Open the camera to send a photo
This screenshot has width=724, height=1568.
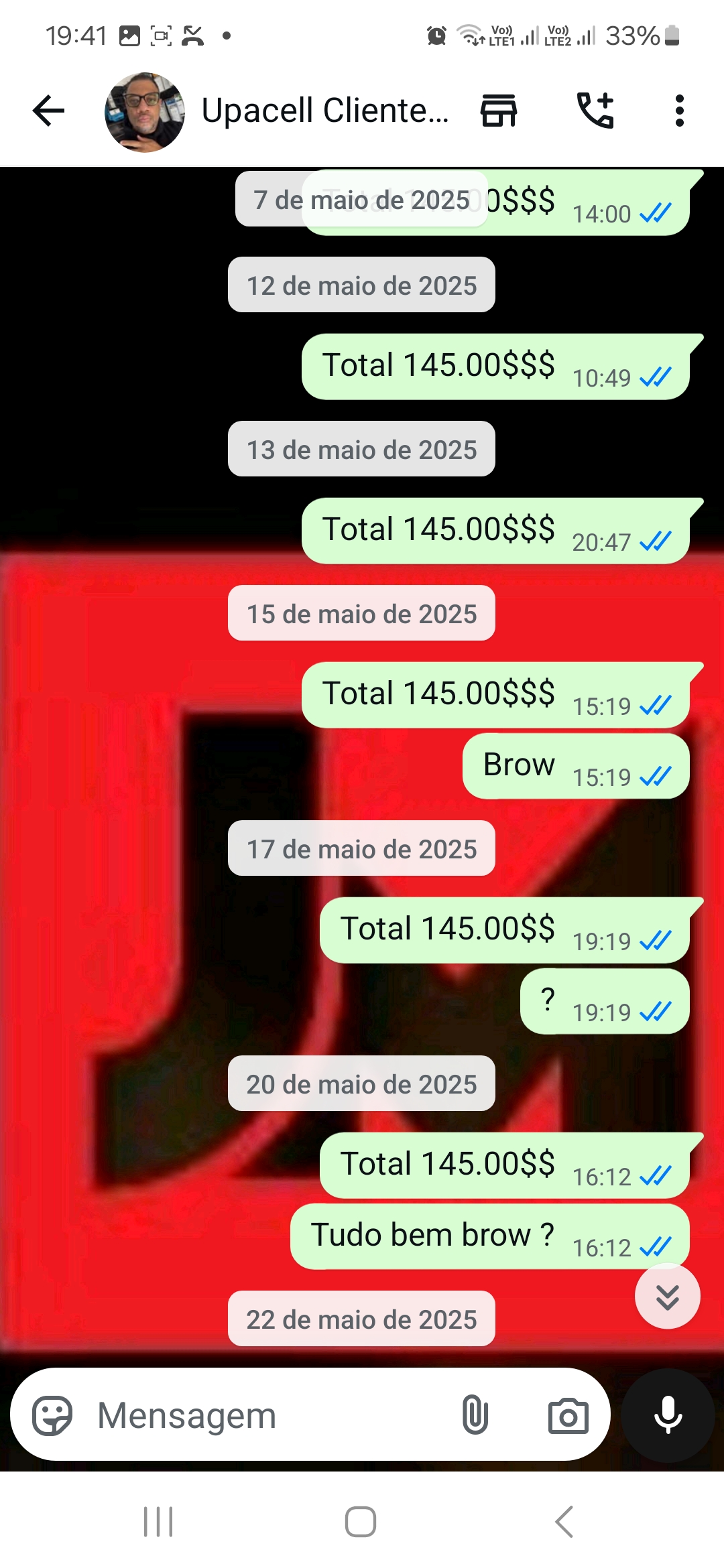[568, 1416]
